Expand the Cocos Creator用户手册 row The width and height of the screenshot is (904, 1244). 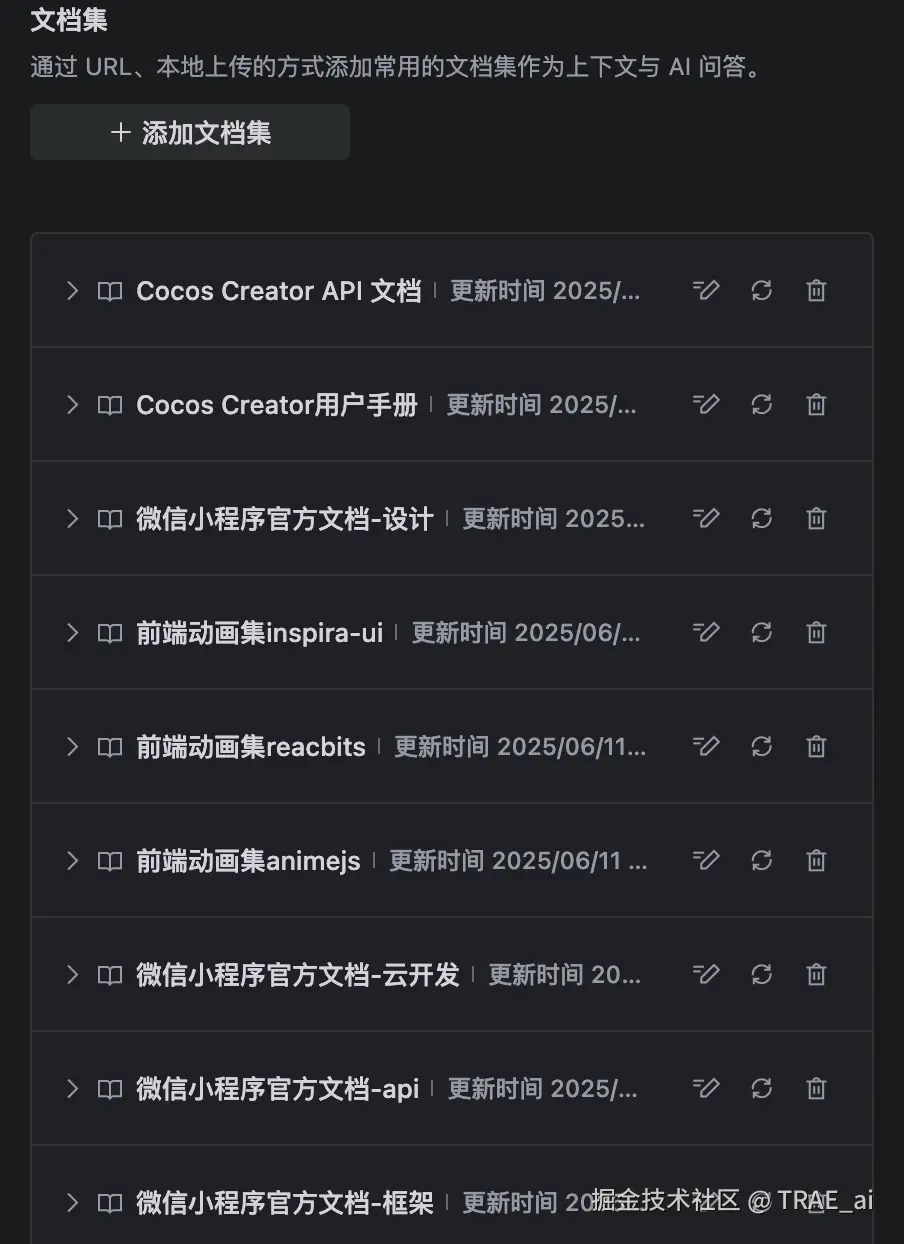click(x=72, y=405)
